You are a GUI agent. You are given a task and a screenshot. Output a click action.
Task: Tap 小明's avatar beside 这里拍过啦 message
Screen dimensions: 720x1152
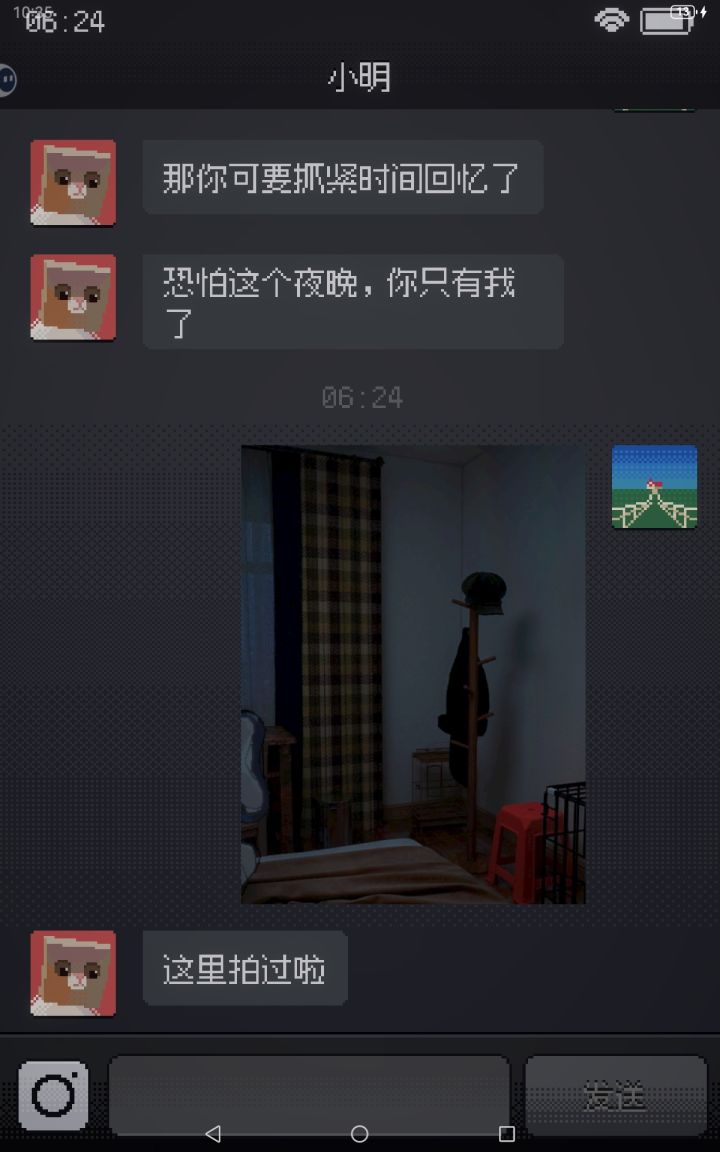pyautogui.click(x=73, y=971)
